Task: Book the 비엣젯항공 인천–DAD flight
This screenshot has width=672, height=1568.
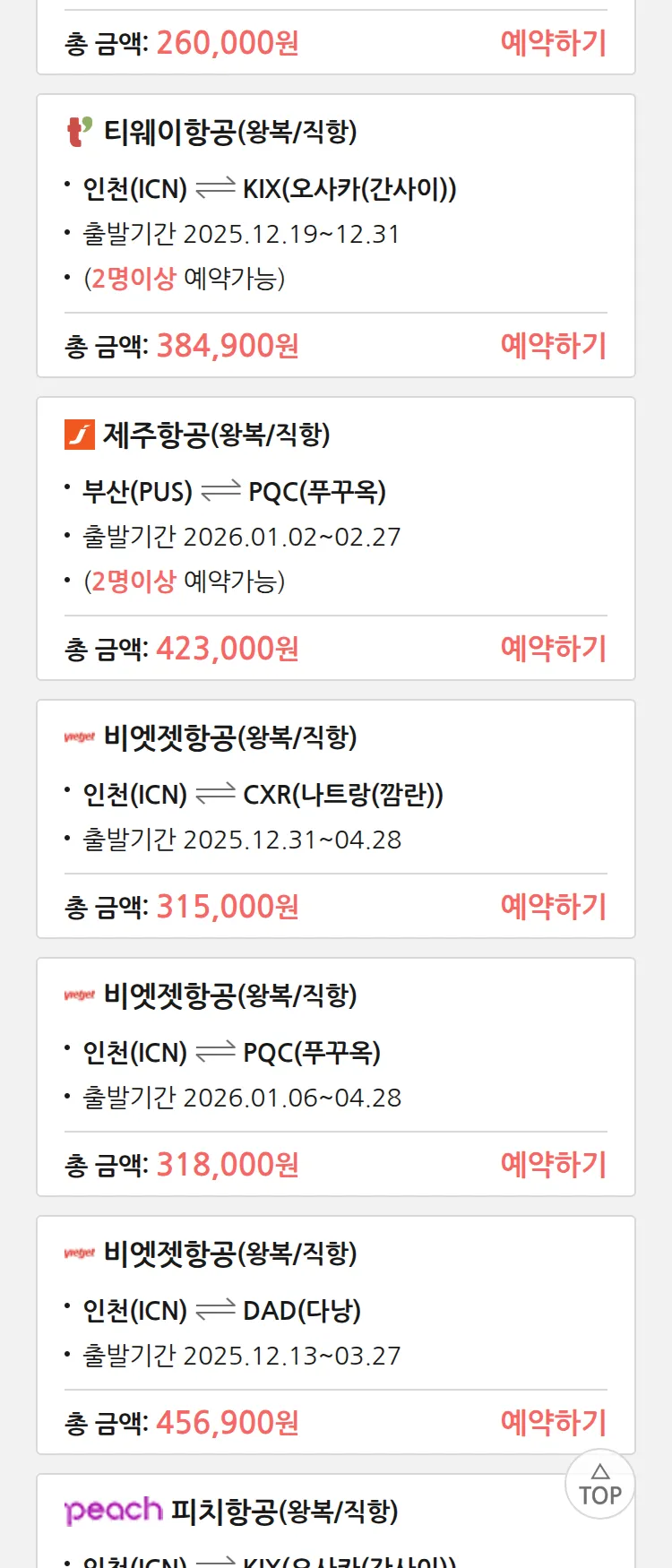Action: 553,1423
